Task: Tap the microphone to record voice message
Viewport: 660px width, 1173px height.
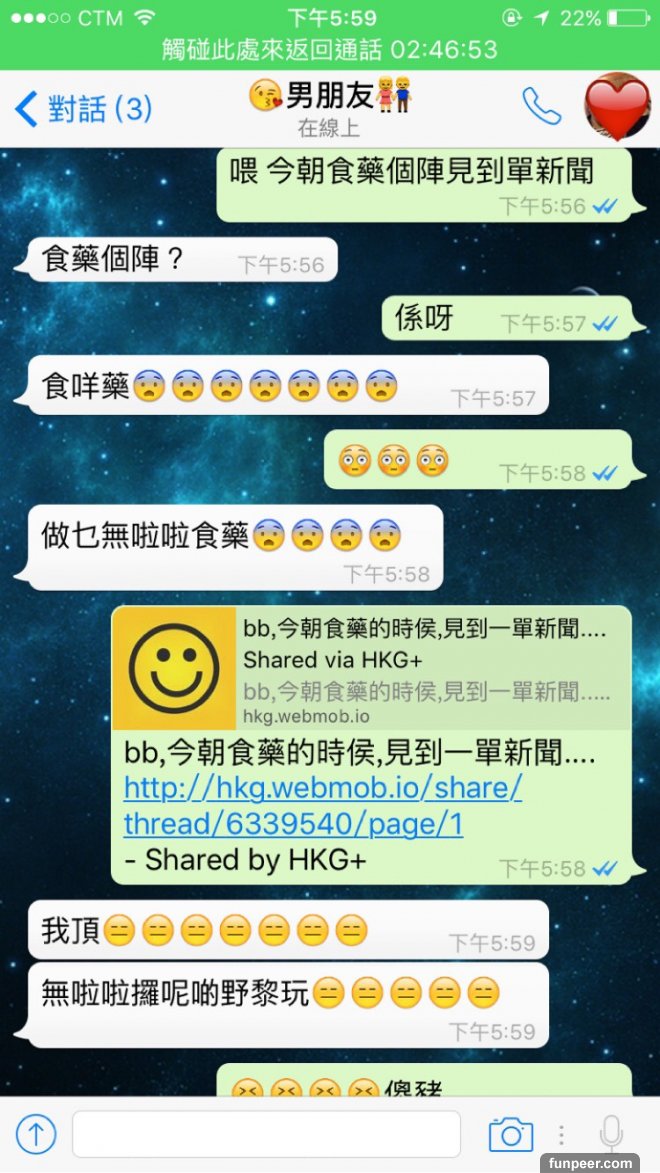Action: tap(610, 1134)
